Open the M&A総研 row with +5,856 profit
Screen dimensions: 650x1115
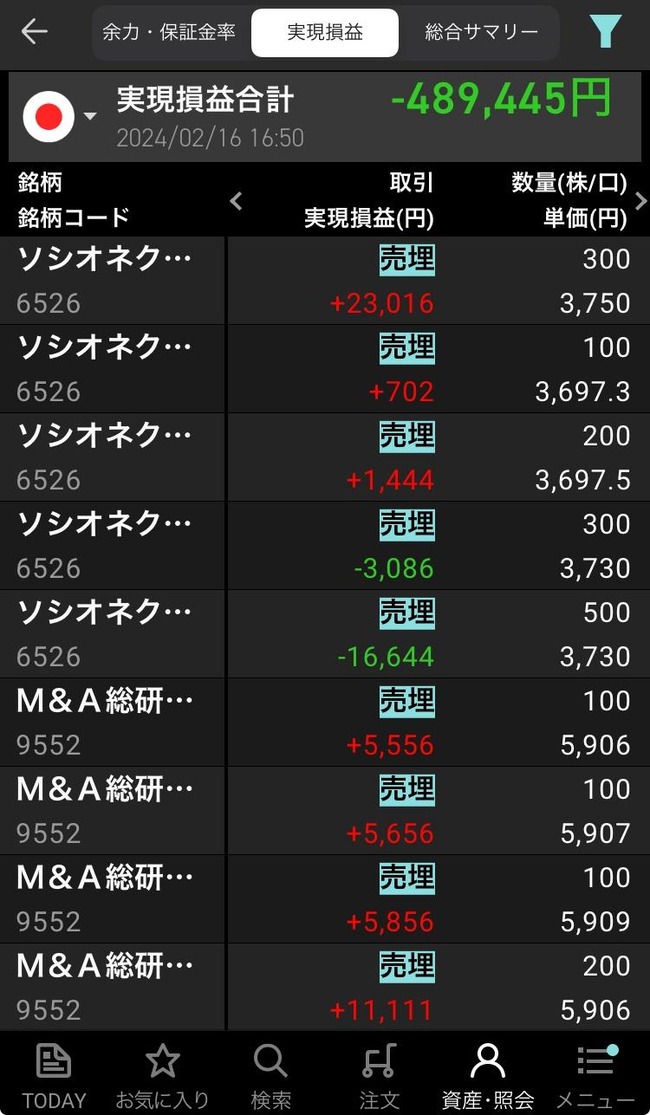[325, 900]
